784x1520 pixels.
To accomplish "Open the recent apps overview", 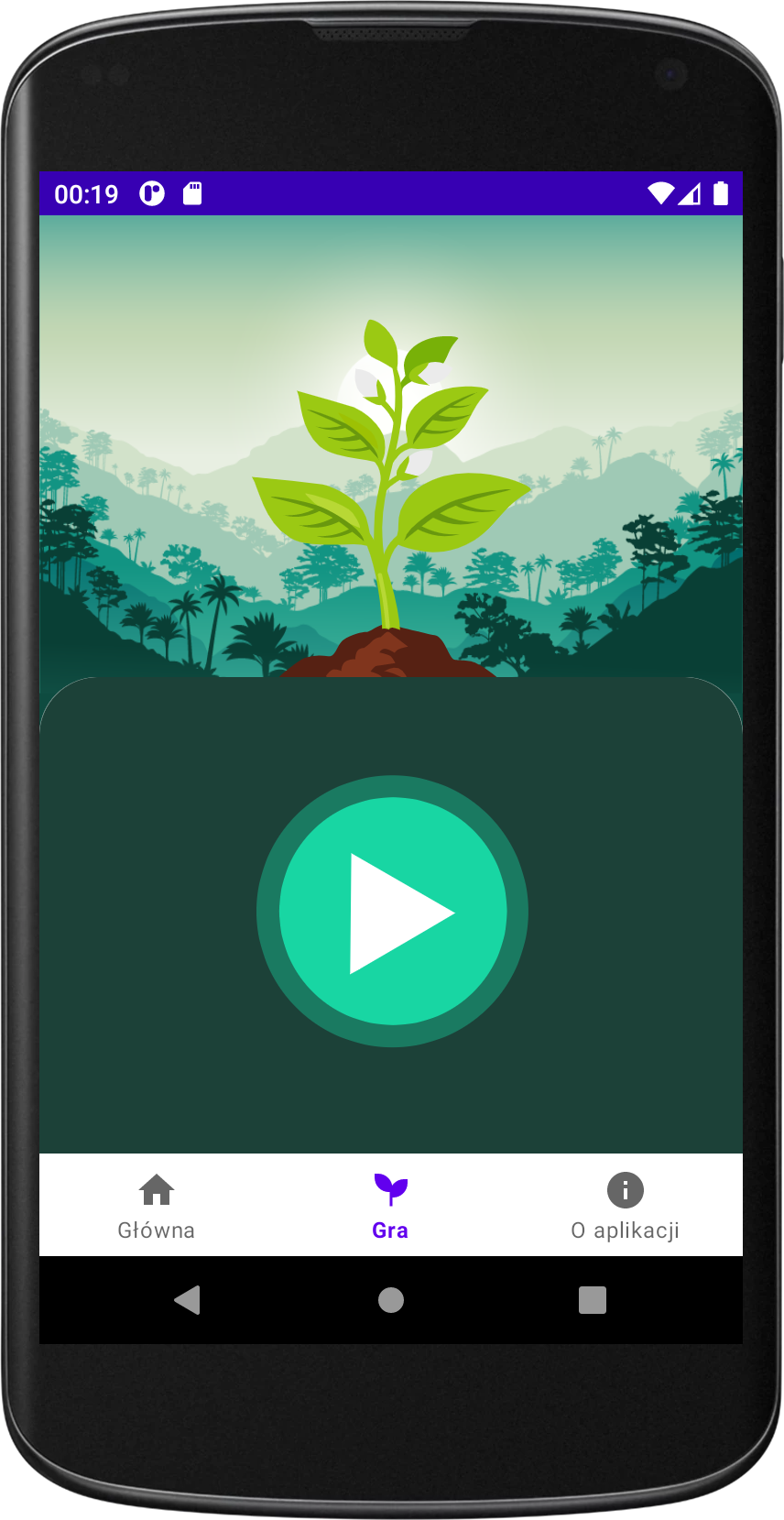I will [x=593, y=1300].
